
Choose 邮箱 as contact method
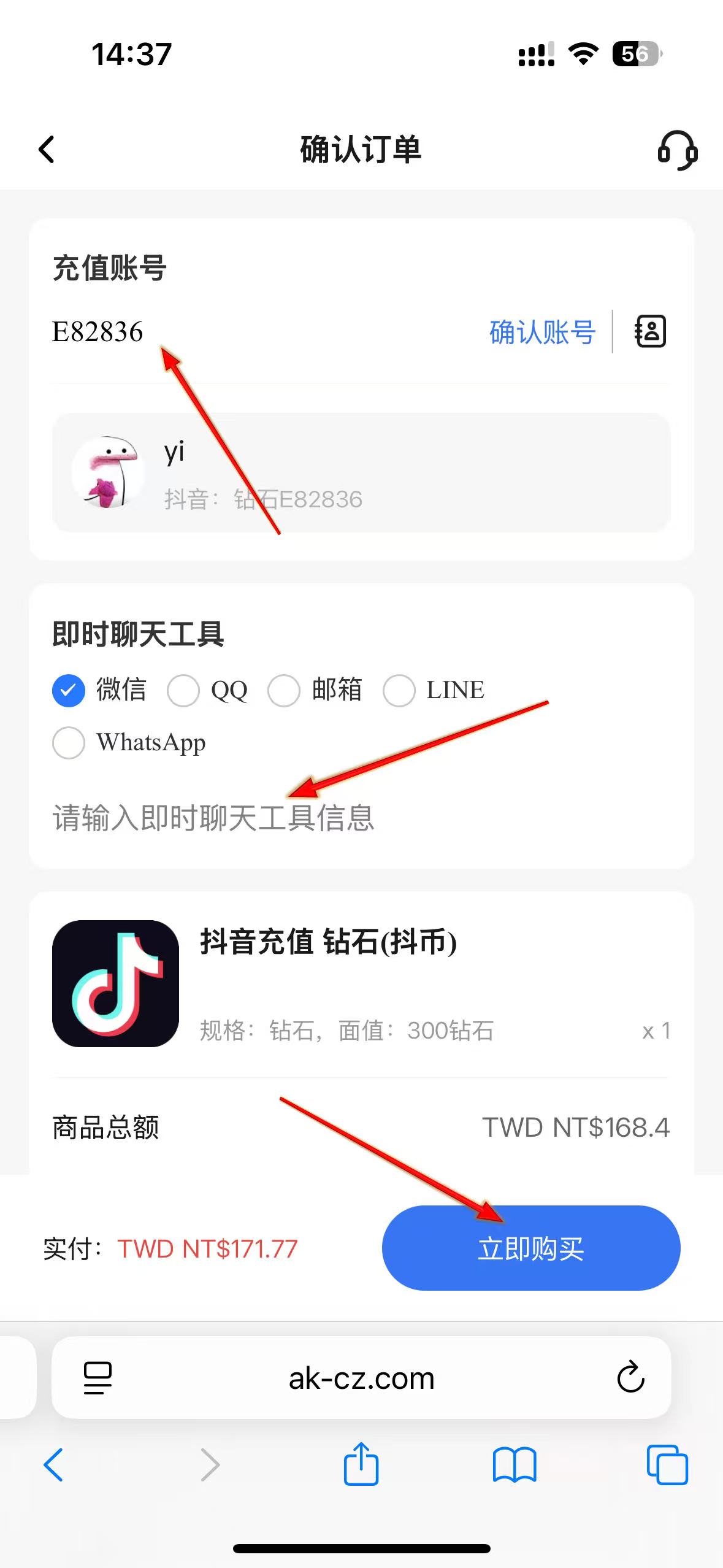[284, 690]
